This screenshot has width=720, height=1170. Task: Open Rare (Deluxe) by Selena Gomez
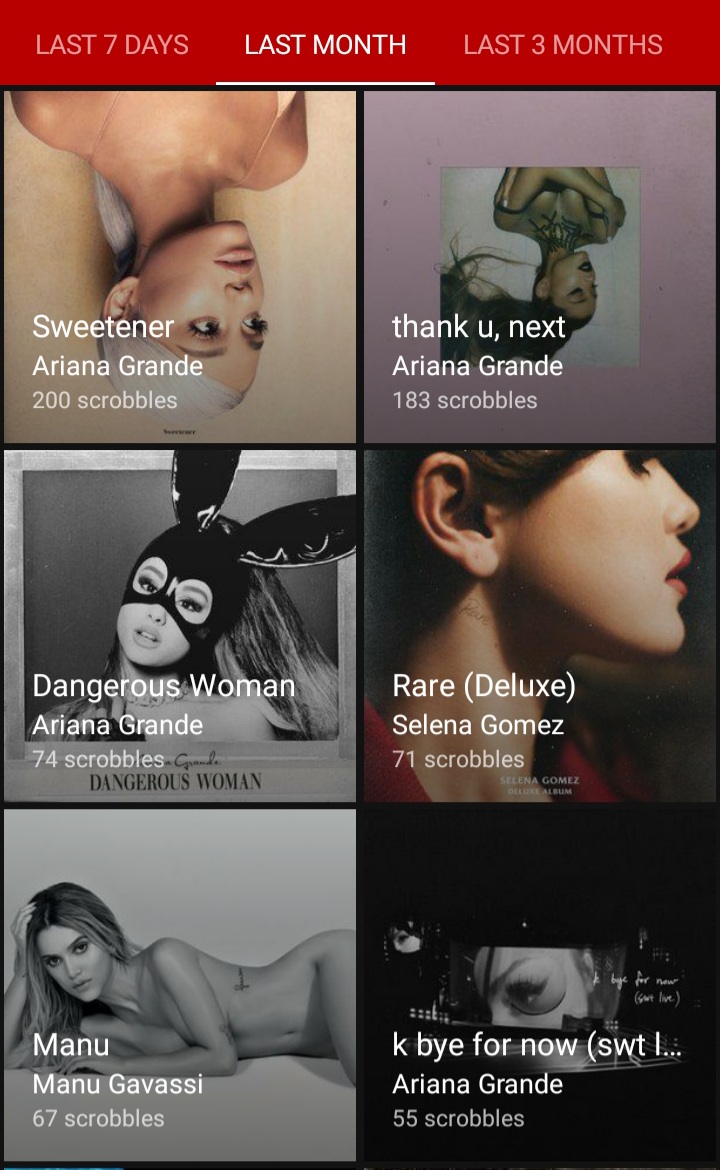point(540,626)
